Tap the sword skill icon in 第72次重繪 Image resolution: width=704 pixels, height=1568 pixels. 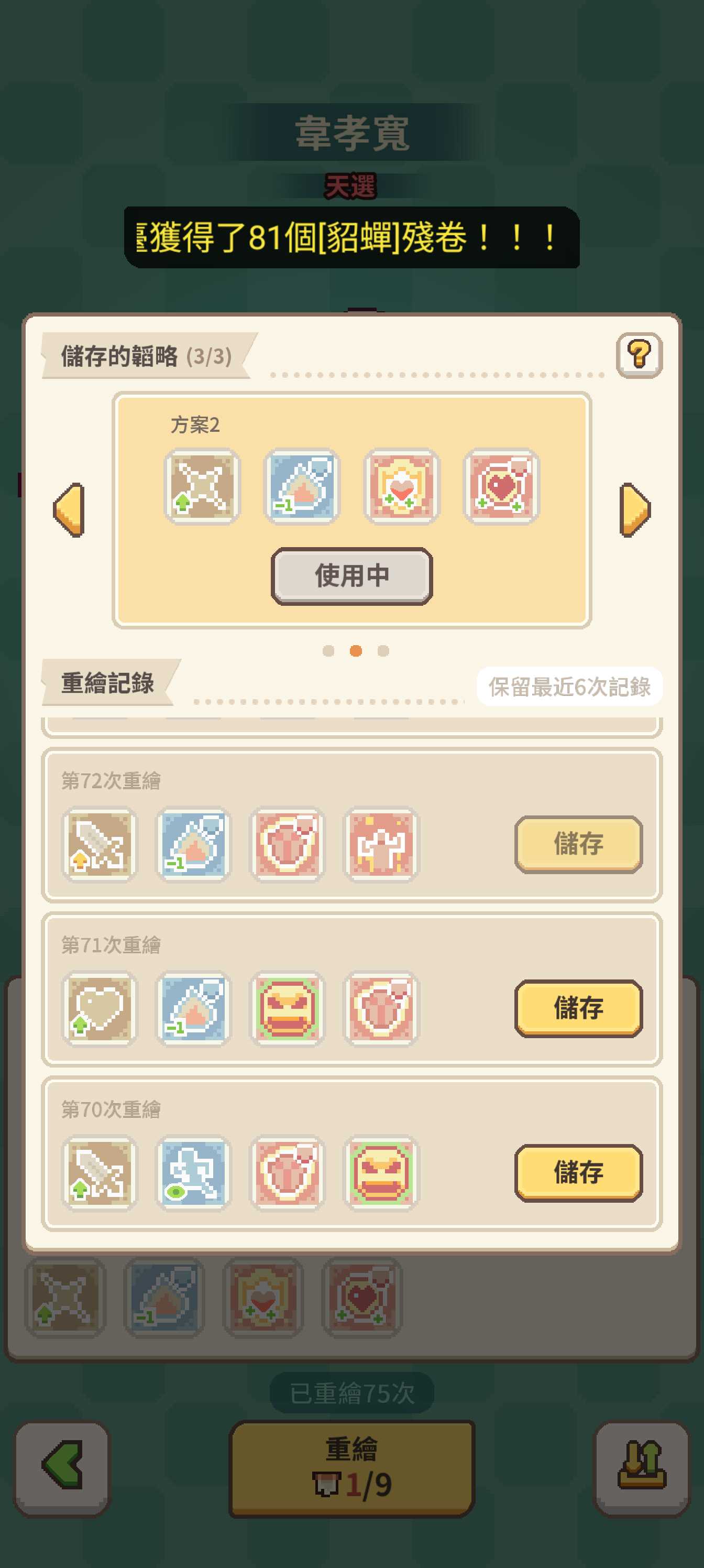pyautogui.click(x=101, y=844)
